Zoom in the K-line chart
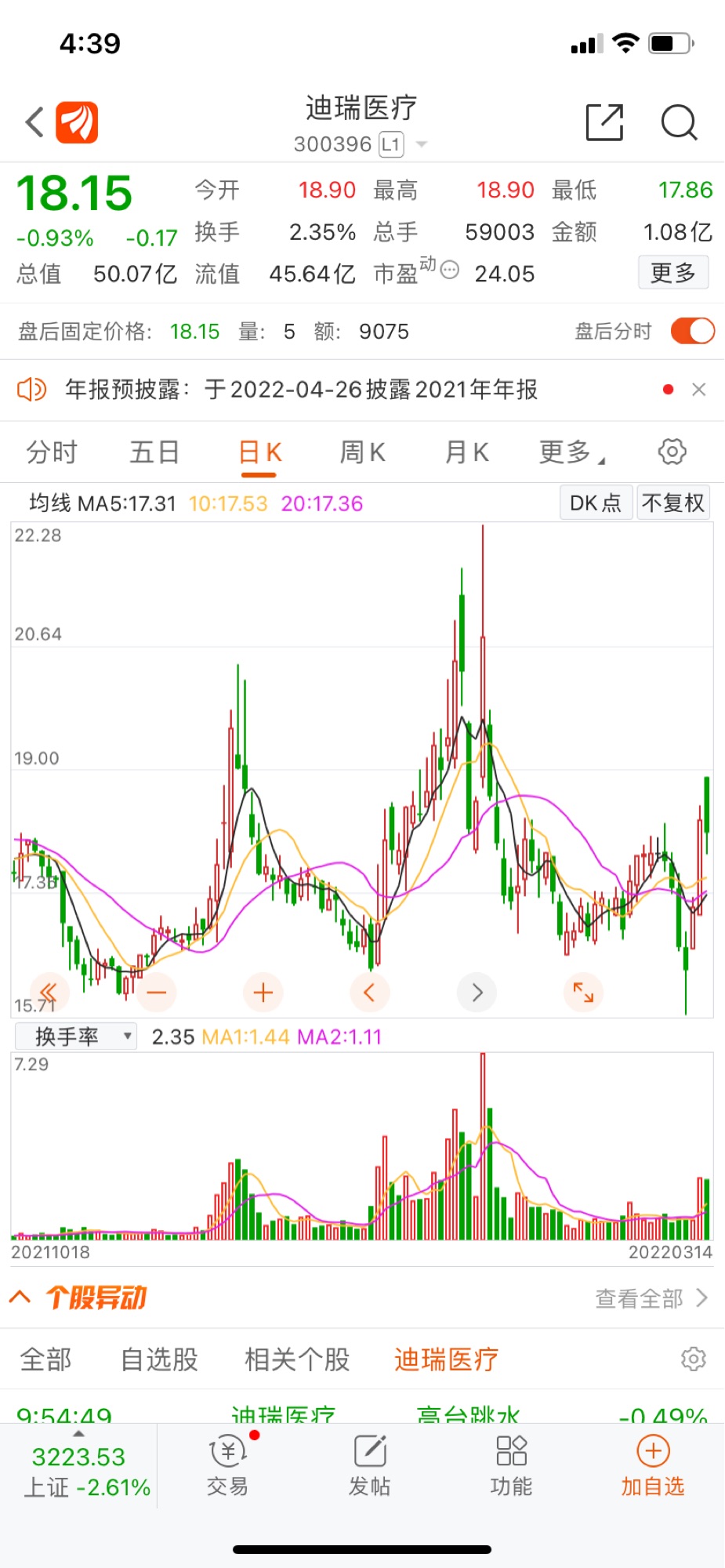Viewport: 725px width, 1568px height. (263, 993)
